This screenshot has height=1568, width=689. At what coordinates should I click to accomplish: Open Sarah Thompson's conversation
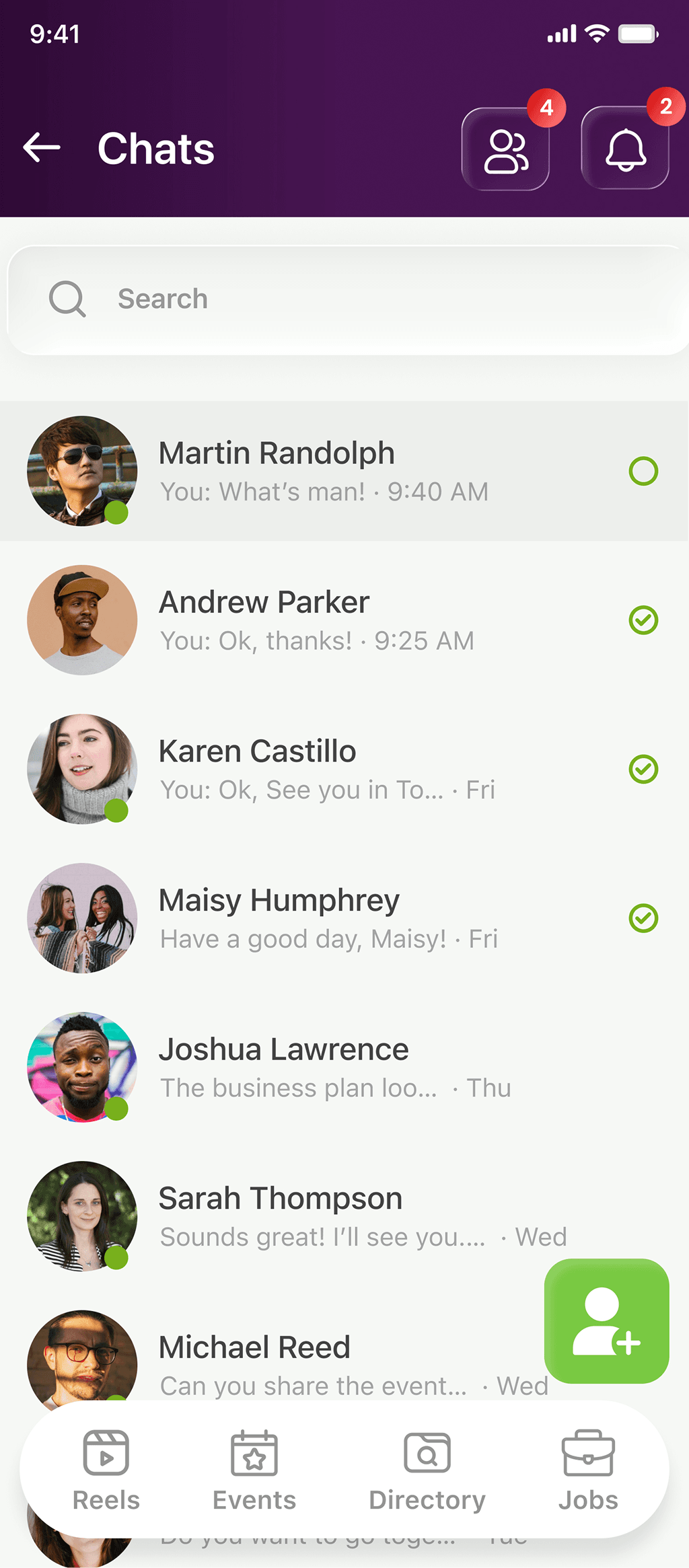pos(323,1216)
